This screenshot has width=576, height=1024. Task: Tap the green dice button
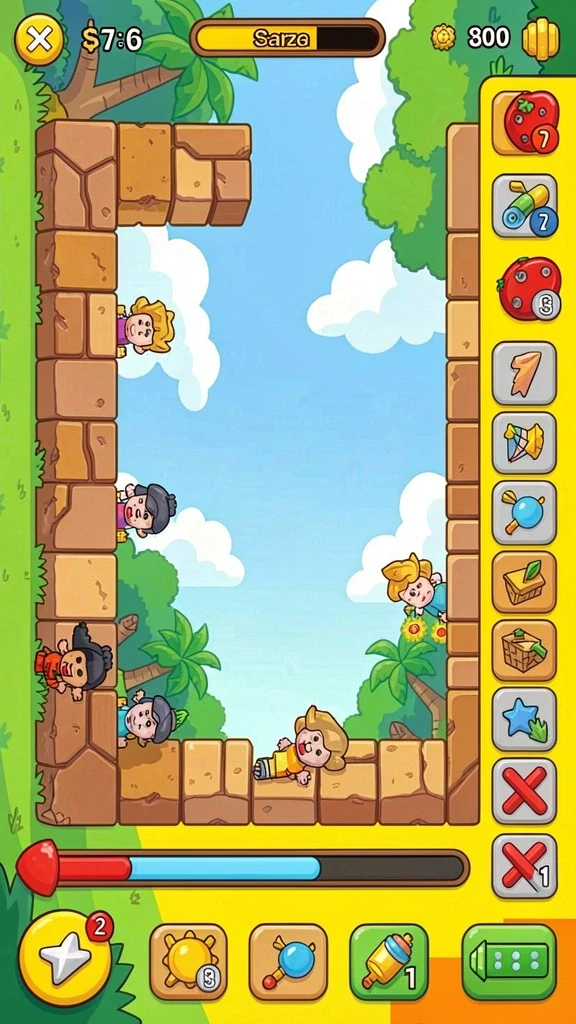point(509,962)
